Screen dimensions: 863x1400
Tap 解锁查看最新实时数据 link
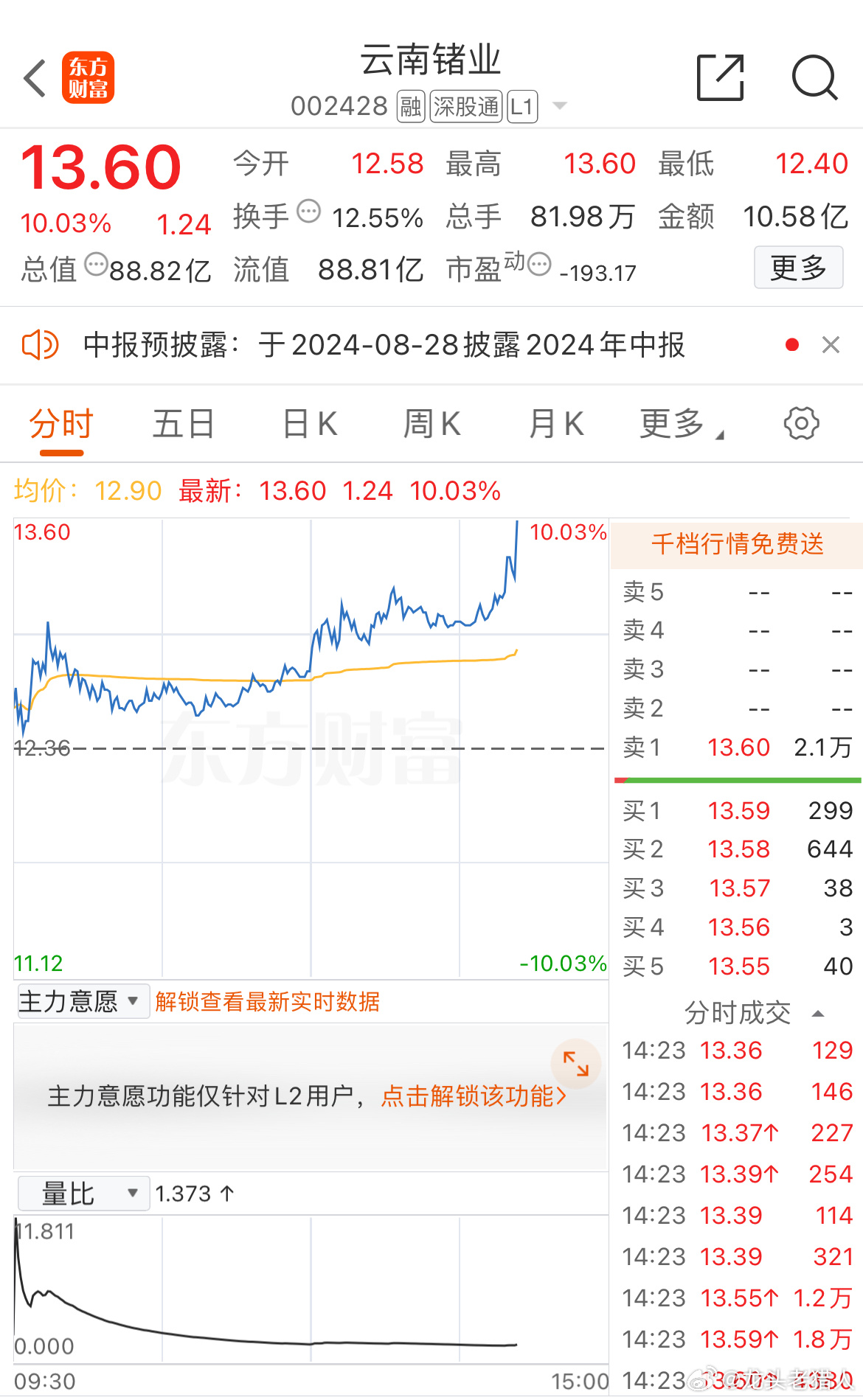(267, 1002)
